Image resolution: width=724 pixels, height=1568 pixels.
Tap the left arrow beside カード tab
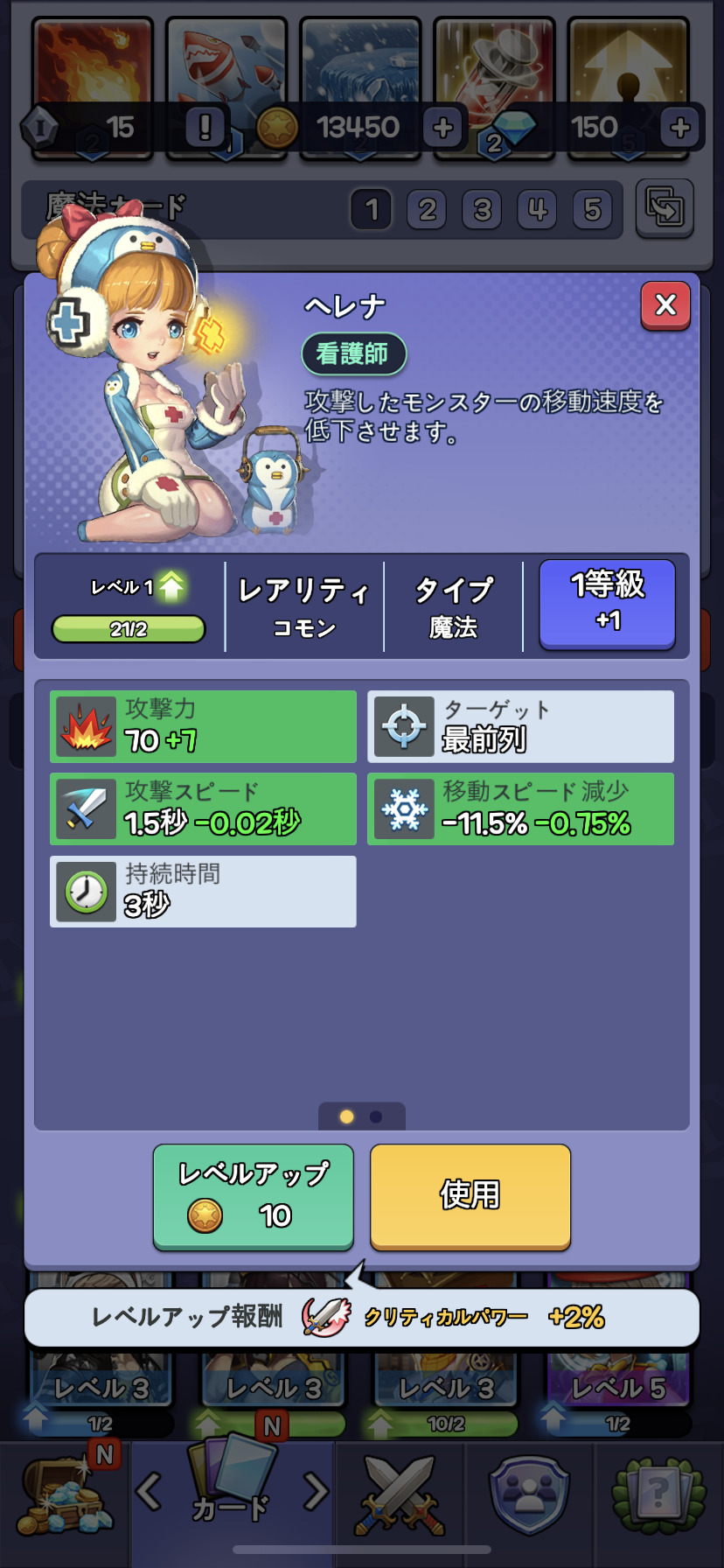click(x=149, y=1492)
